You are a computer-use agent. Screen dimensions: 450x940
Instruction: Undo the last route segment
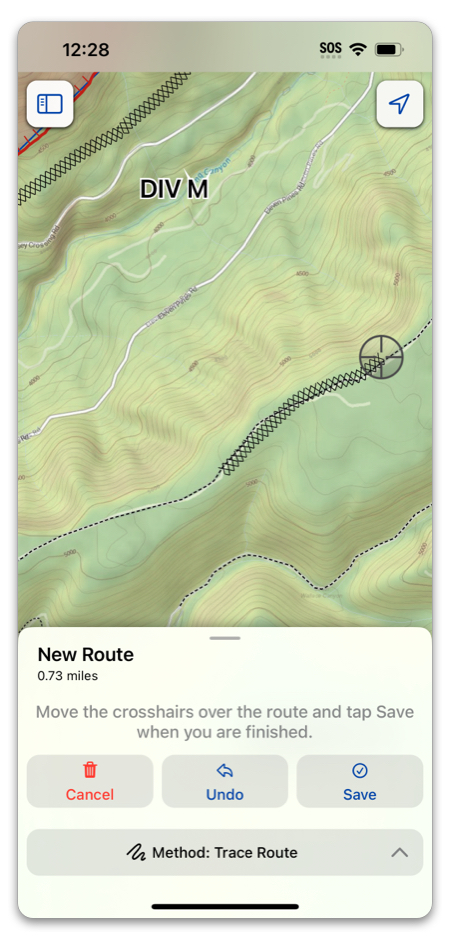pos(225,781)
